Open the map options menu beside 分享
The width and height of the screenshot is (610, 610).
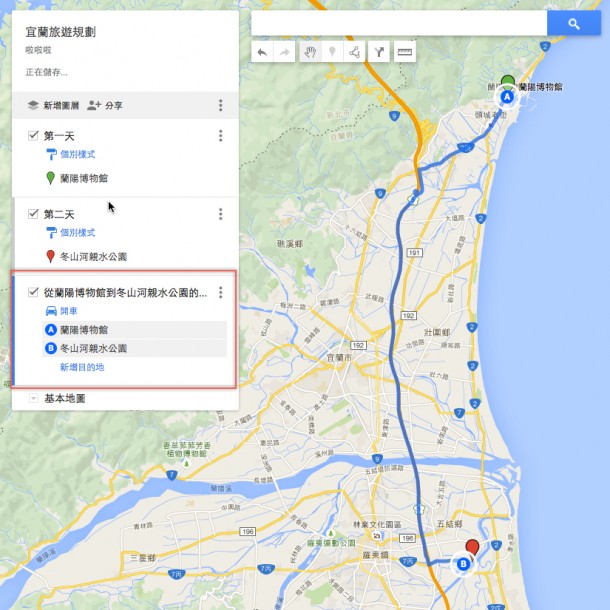[220, 105]
